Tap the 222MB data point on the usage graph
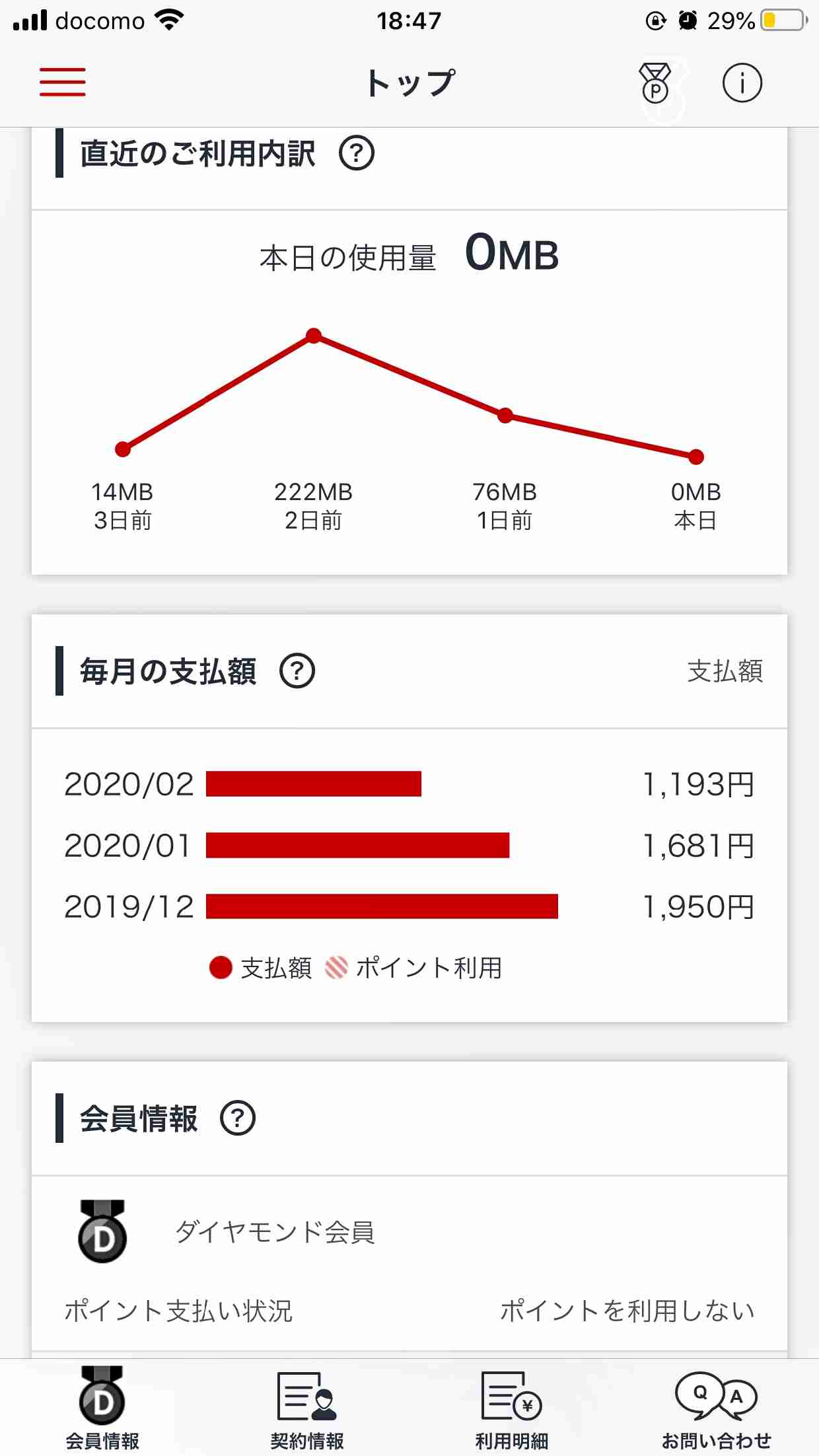819x1456 pixels. (314, 336)
